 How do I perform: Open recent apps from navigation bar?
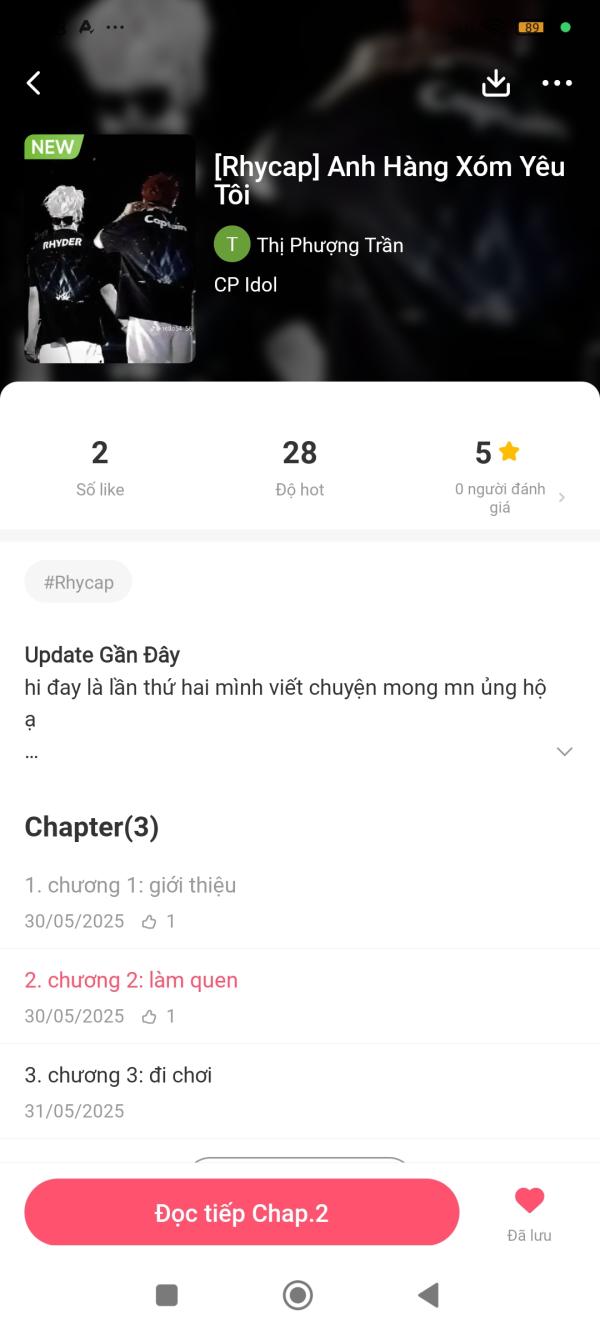click(x=167, y=1295)
